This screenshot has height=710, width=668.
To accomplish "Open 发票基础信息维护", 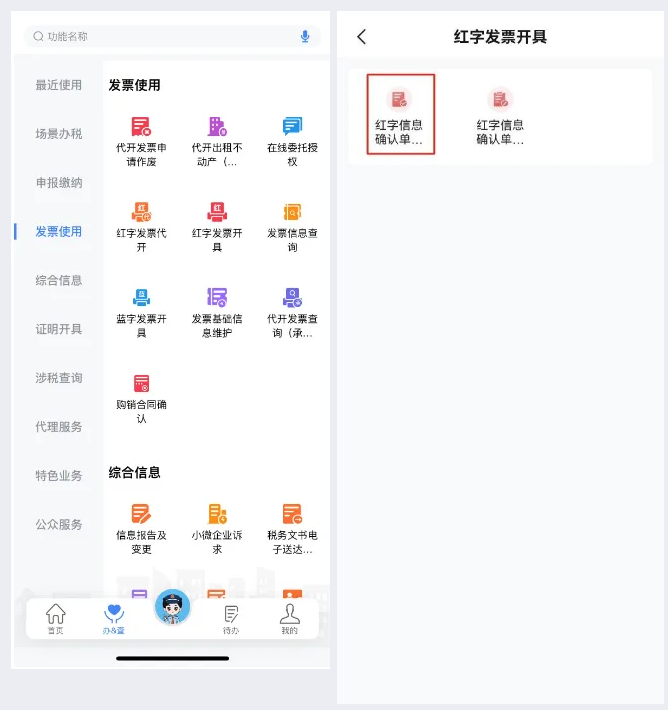I will coord(217,312).
